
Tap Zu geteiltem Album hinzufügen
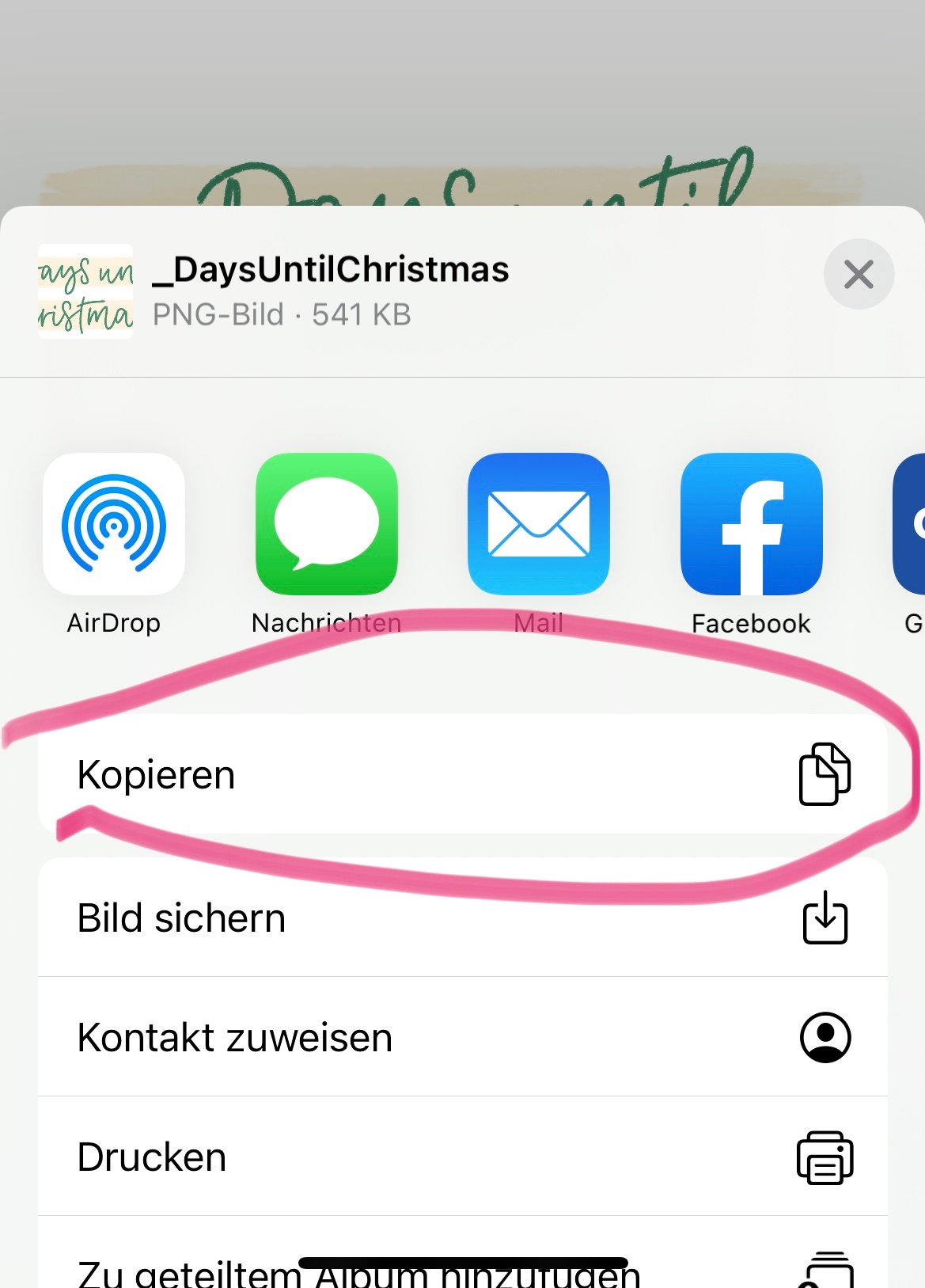(x=463, y=1253)
